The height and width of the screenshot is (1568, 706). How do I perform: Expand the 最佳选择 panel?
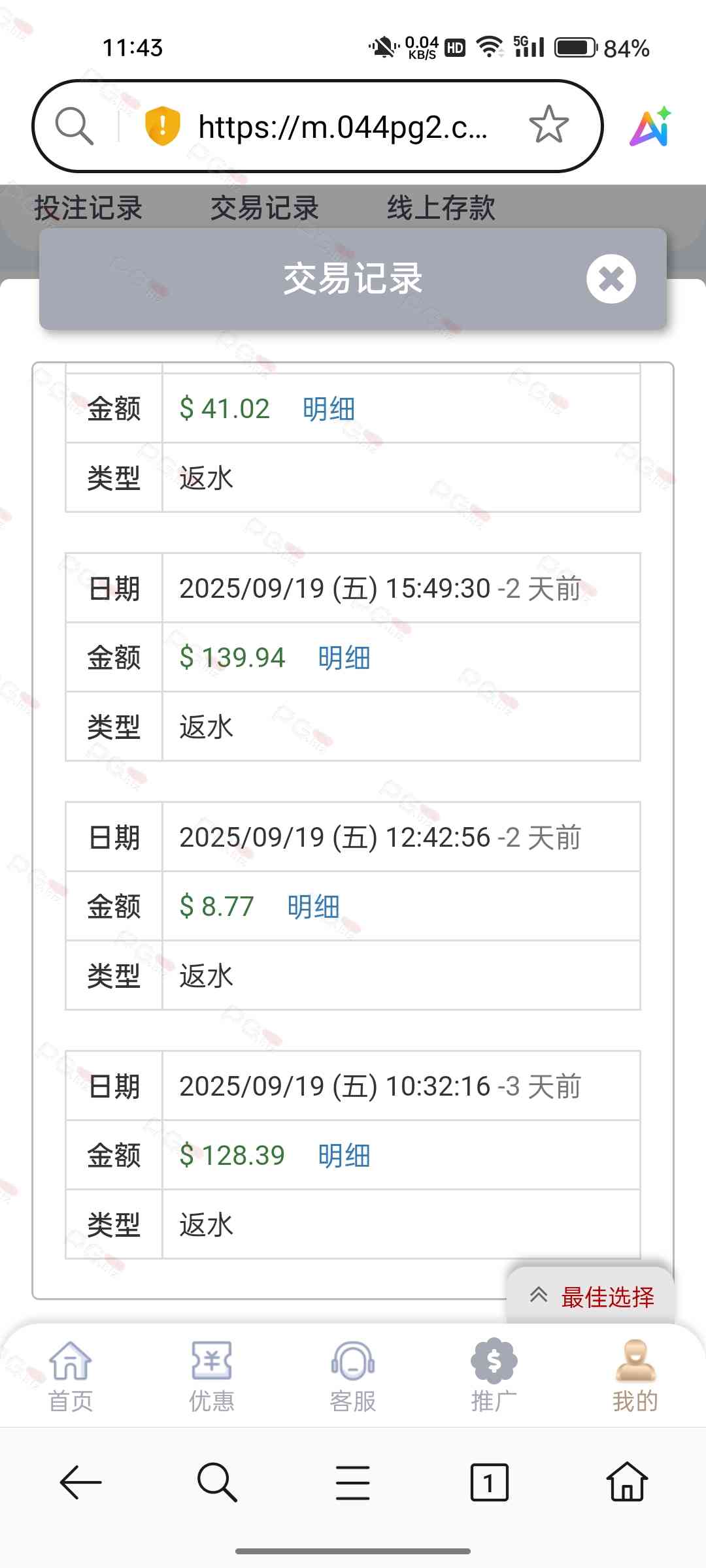591,1297
